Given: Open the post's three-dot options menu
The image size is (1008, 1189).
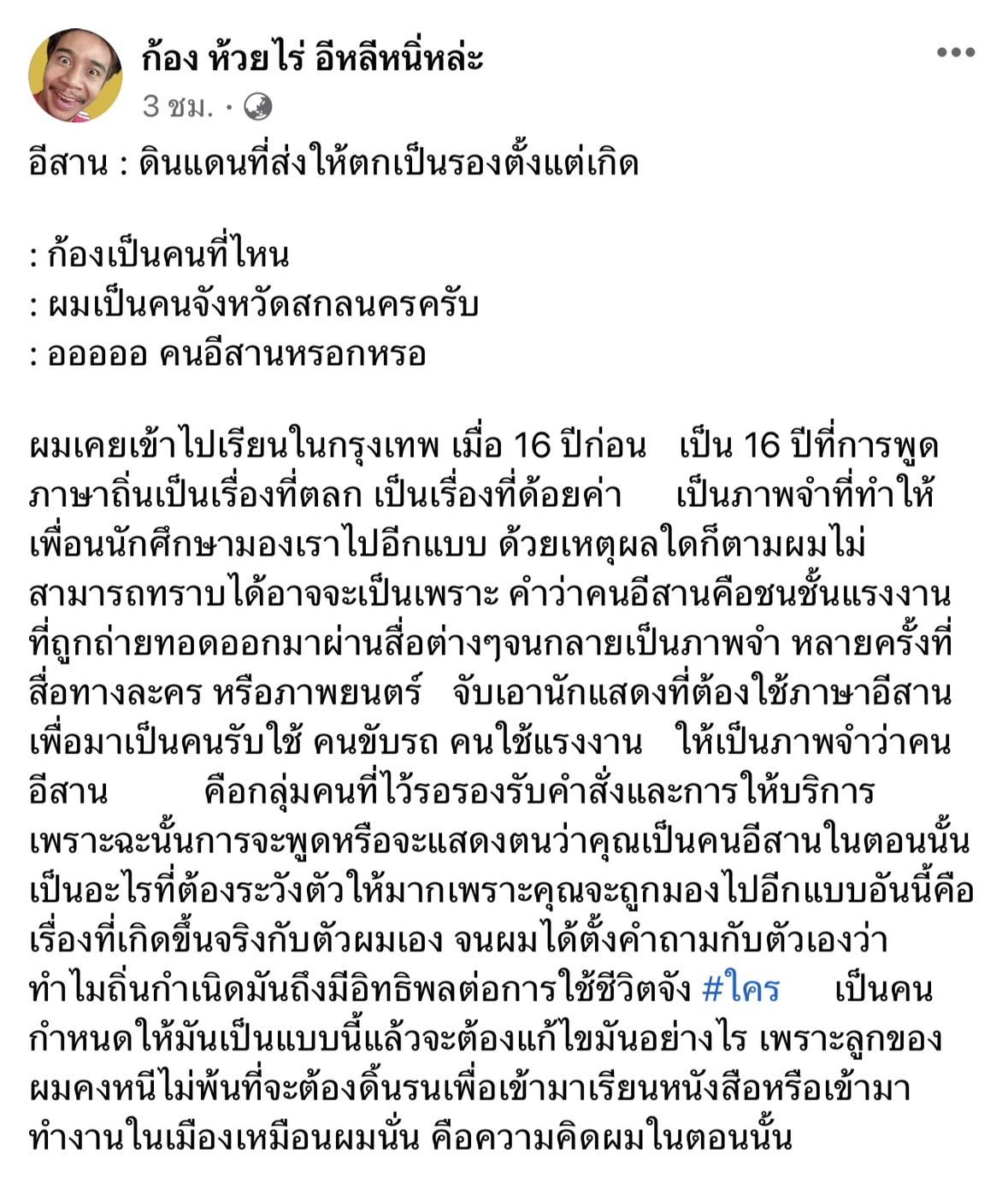Looking at the screenshot, I should click(x=955, y=53).
